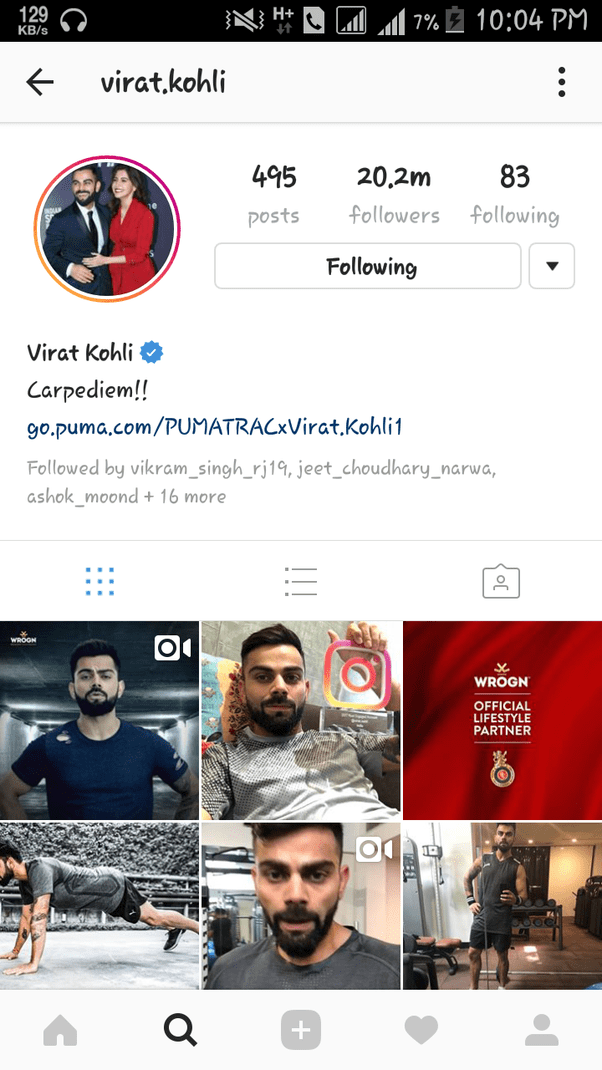Open my own profile tab
This screenshot has width=602, height=1070.
542,1030
